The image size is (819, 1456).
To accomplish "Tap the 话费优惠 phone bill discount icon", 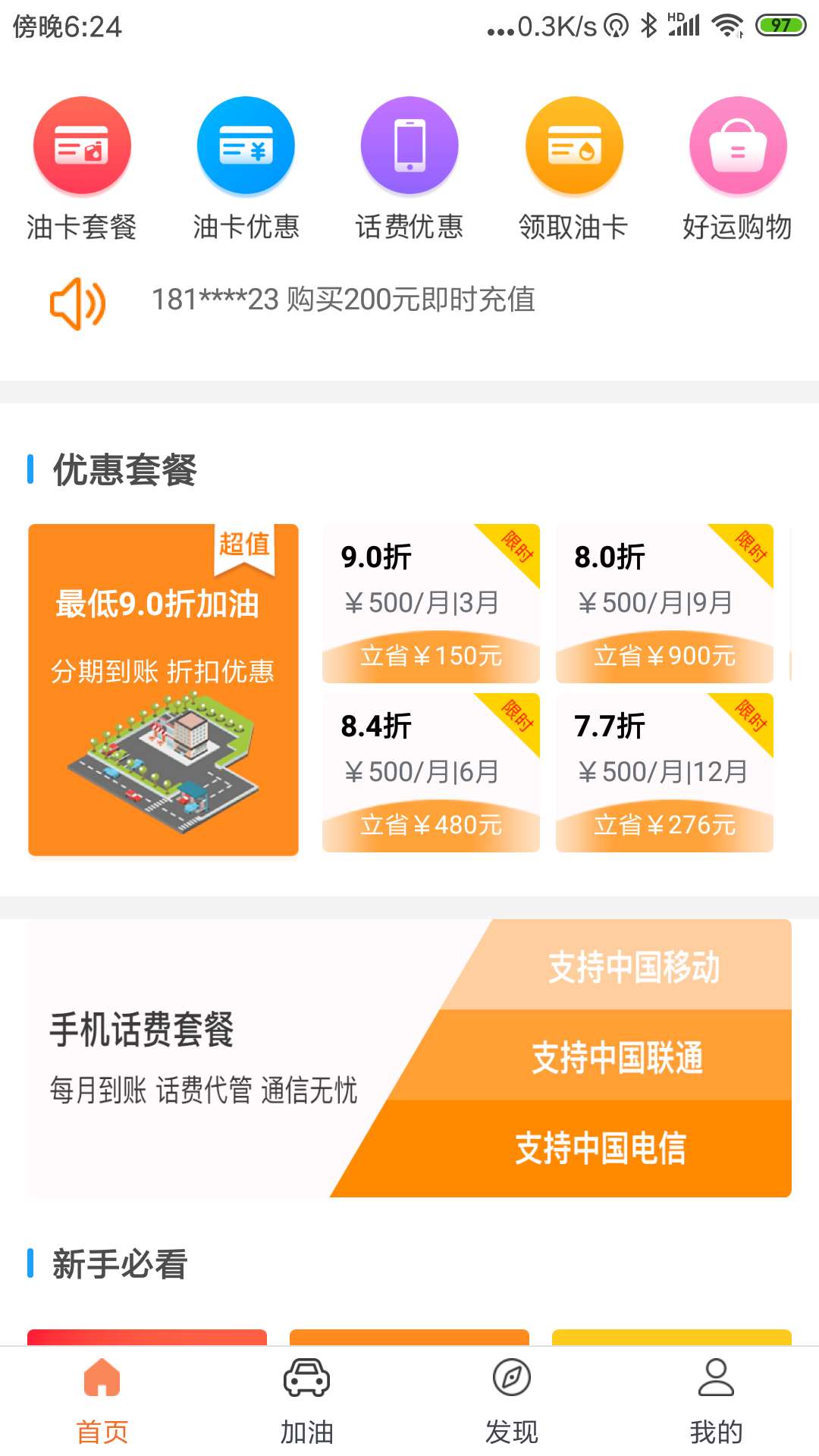I will tap(409, 144).
